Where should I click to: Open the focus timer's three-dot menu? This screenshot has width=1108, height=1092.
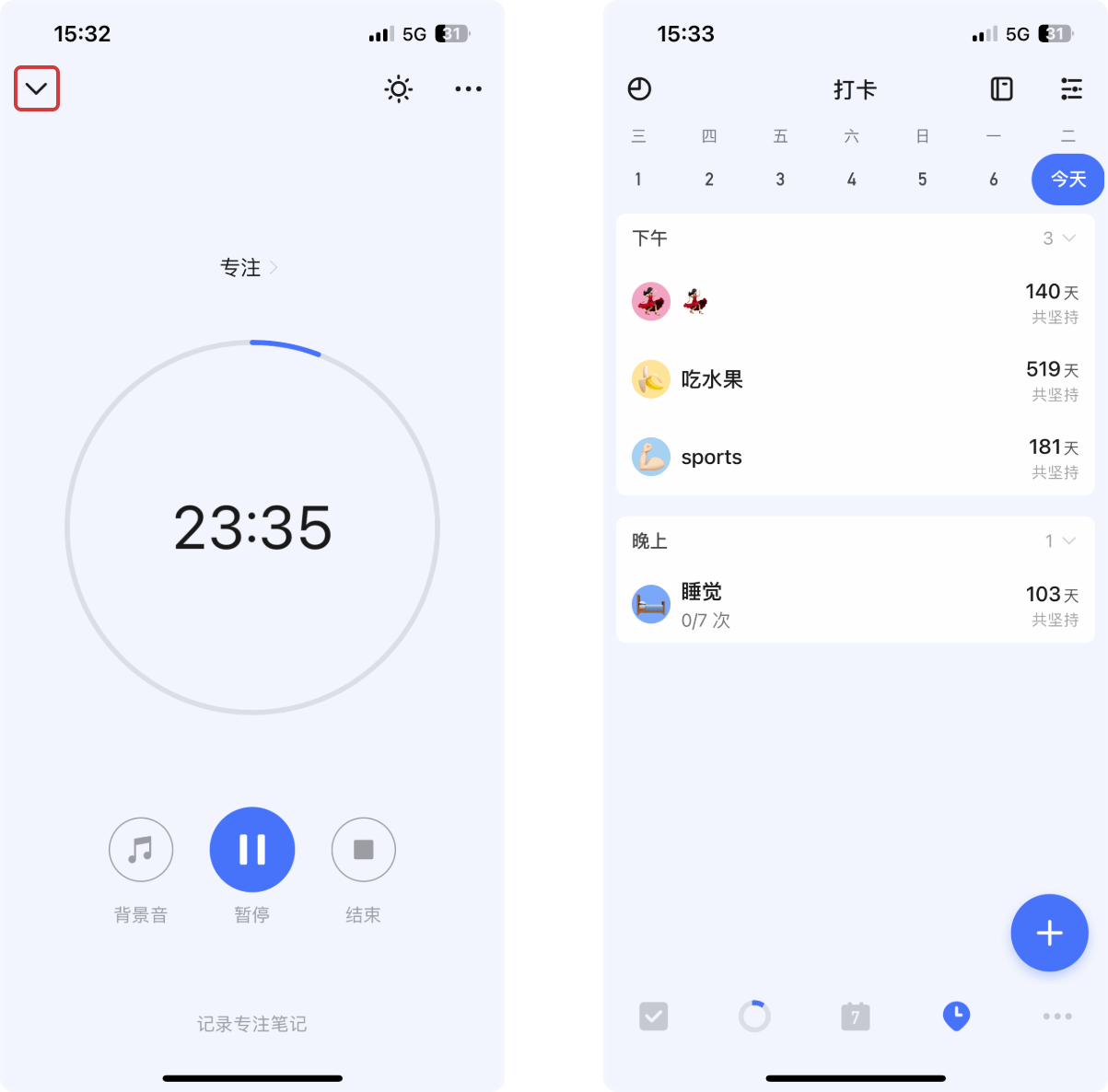[468, 89]
